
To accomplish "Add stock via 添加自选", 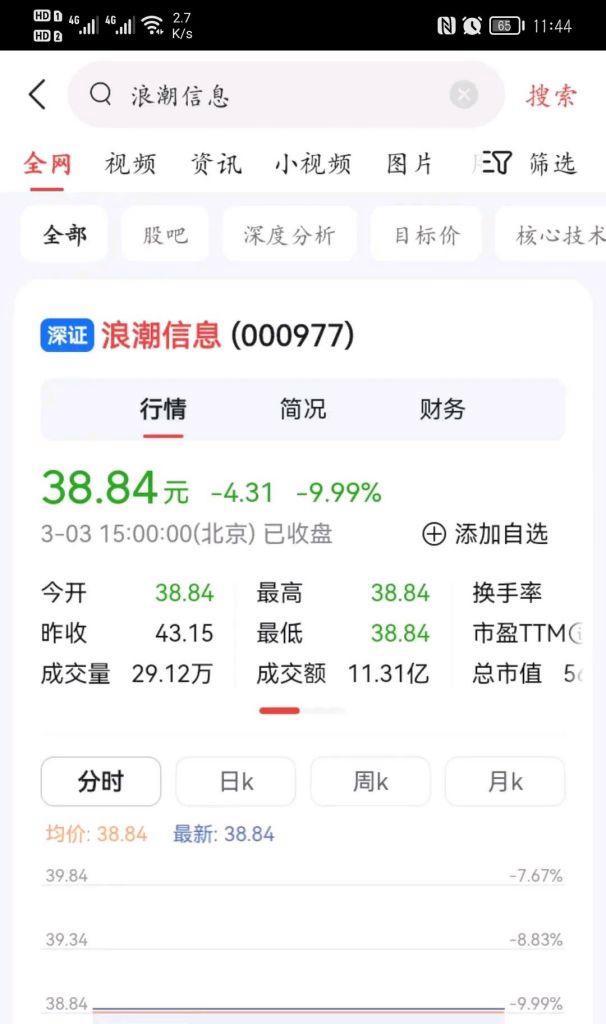I will [485, 534].
